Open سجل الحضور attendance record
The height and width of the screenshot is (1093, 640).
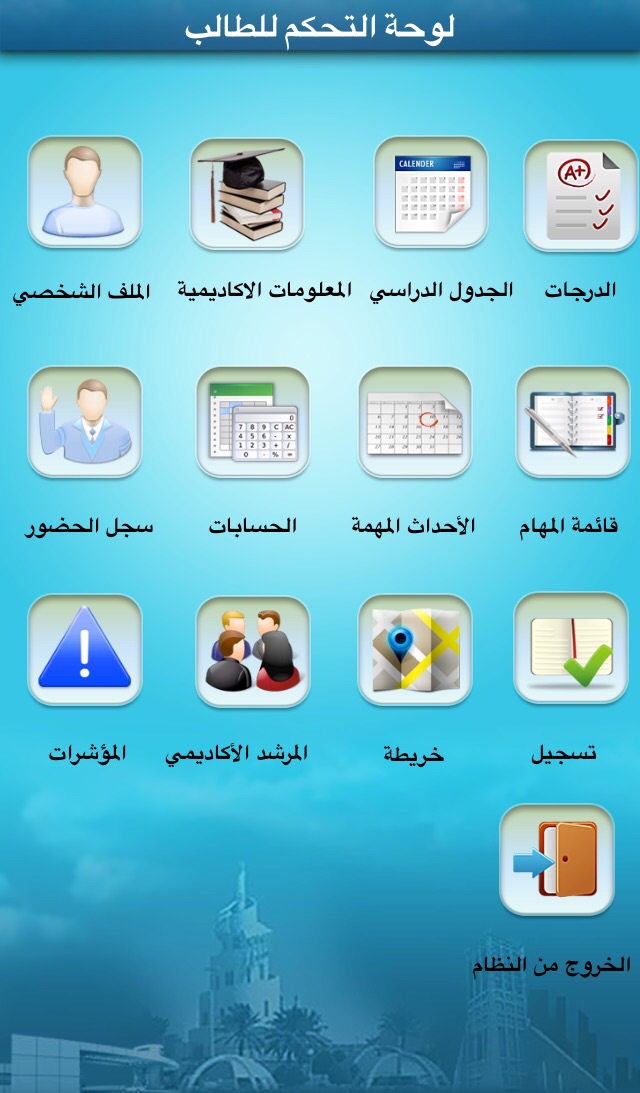tap(84, 422)
